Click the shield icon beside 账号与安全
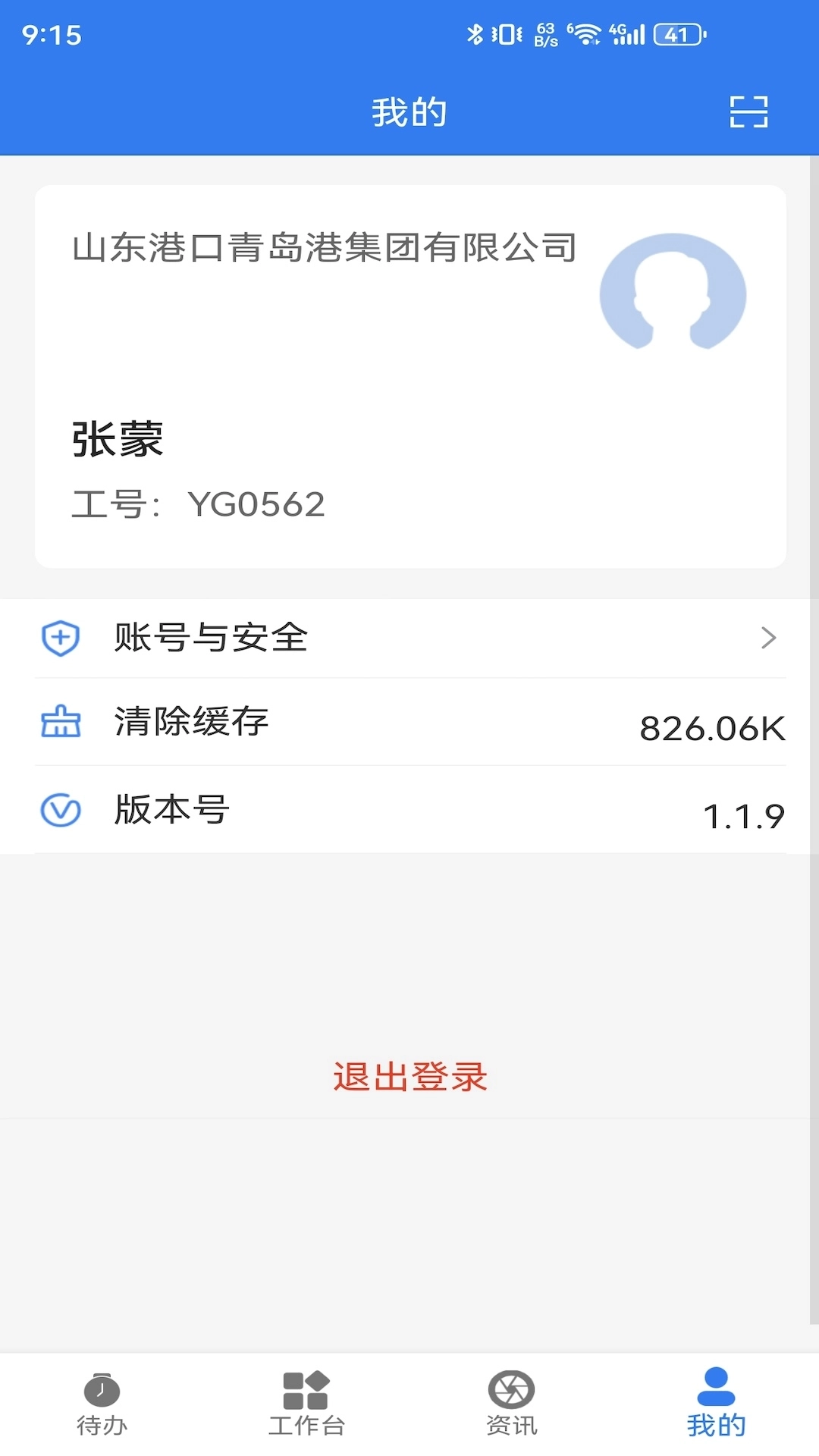The height and width of the screenshot is (1456, 819). tap(61, 639)
